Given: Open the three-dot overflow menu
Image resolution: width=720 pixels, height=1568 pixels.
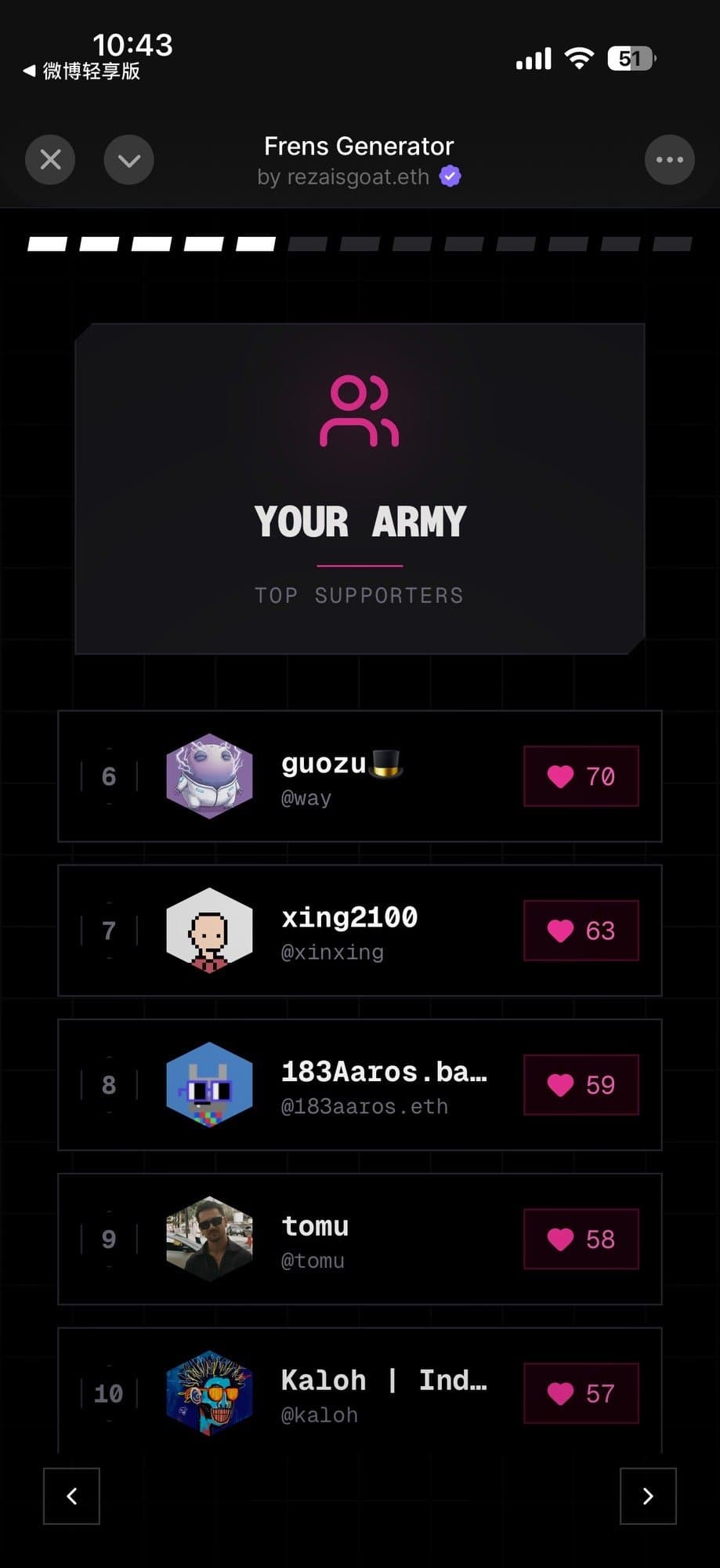Looking at the screenshot, I should pos(669,160).
